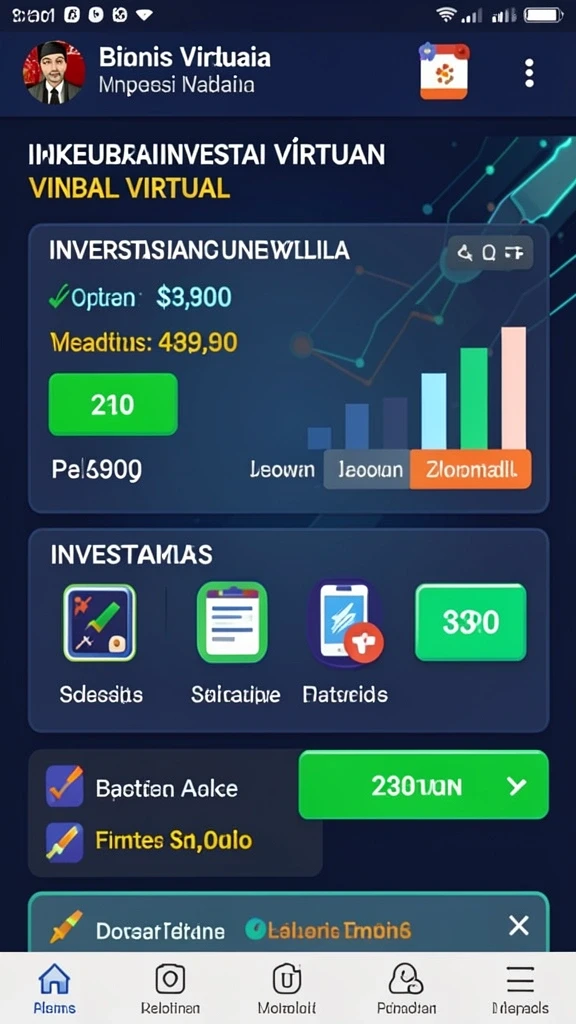Viewport: 576px width, 1024px height.
Task: Tap the green 3390 button
Action: click(x=471, y=622)
